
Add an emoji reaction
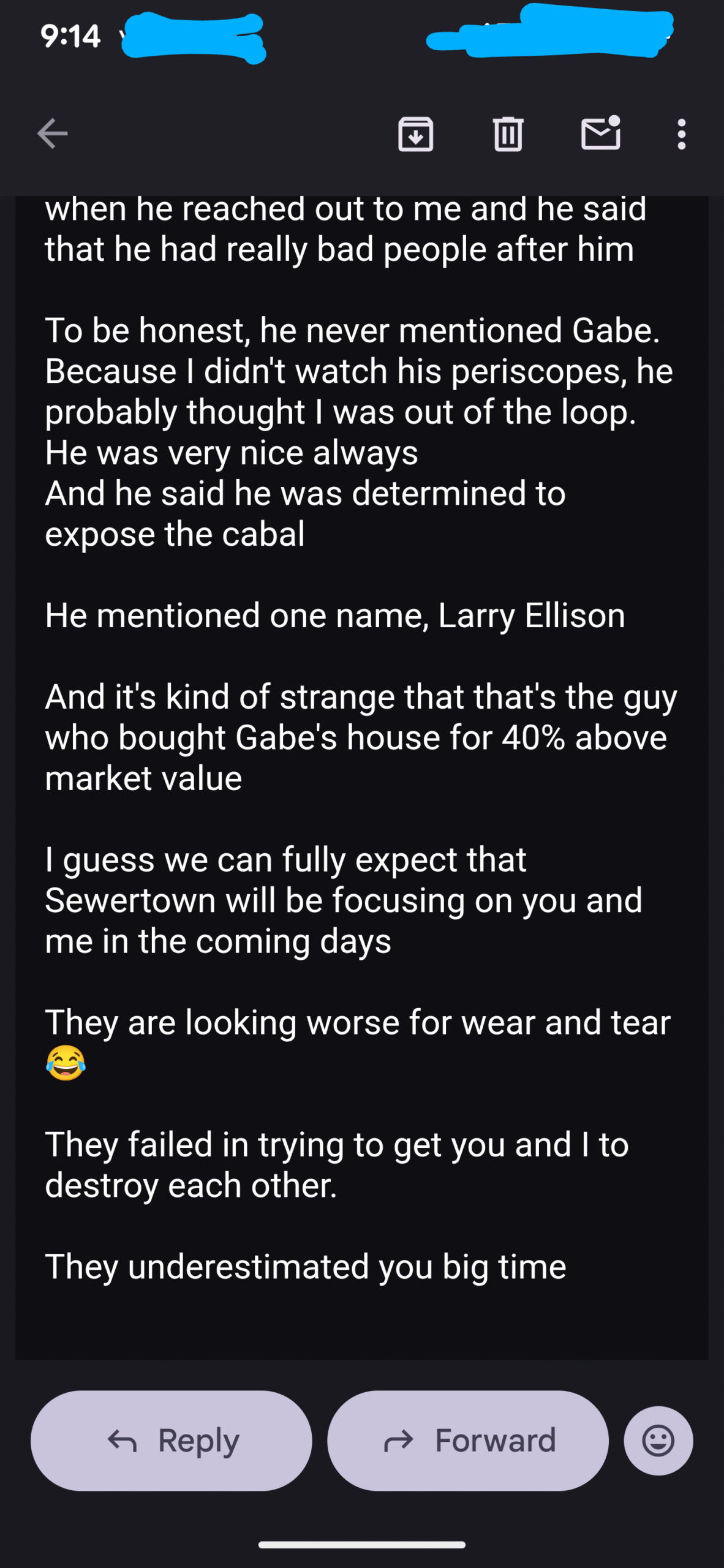(x=658, y=1441)
